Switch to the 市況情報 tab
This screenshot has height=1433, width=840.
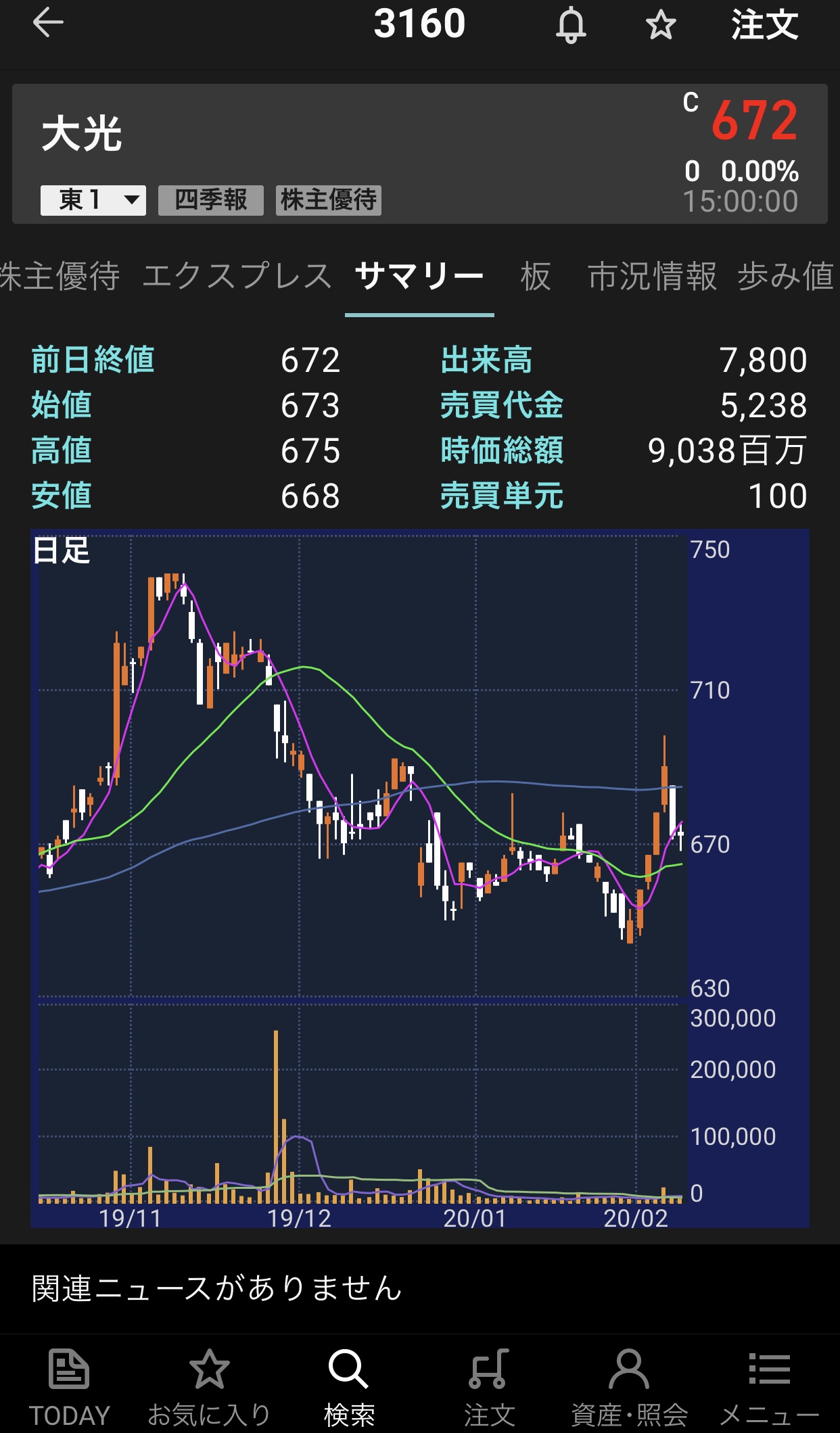[x=652, y=276]
